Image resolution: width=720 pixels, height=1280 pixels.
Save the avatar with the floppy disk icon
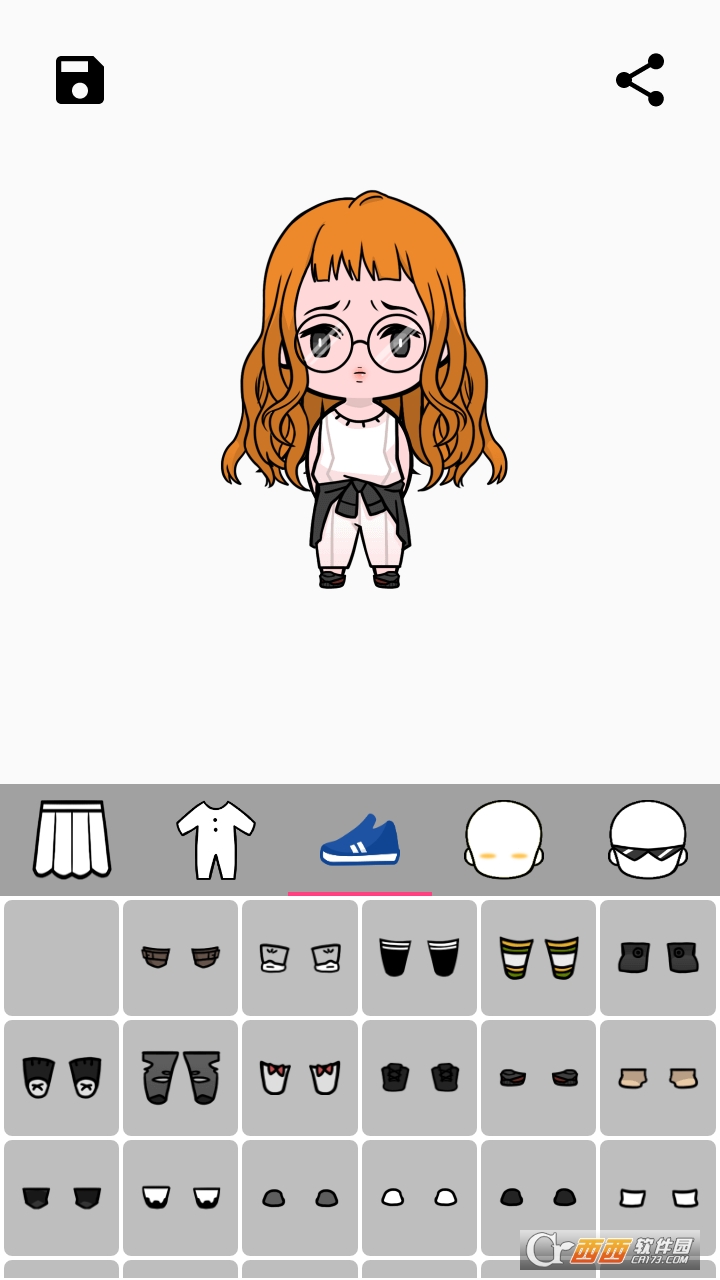pyautogui.click(x=79, y=80)
